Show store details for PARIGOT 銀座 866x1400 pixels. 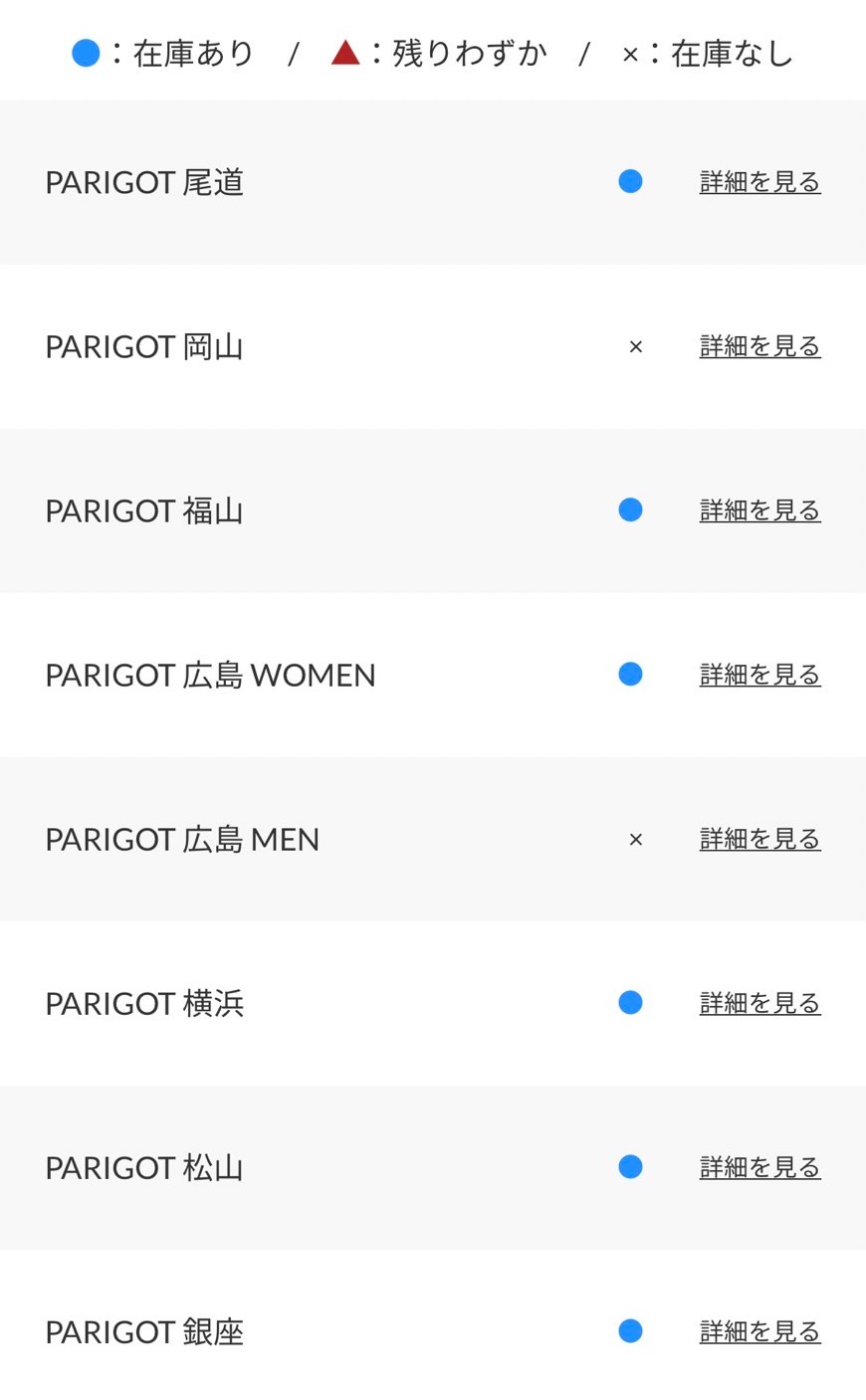[x=759, y=1331]
